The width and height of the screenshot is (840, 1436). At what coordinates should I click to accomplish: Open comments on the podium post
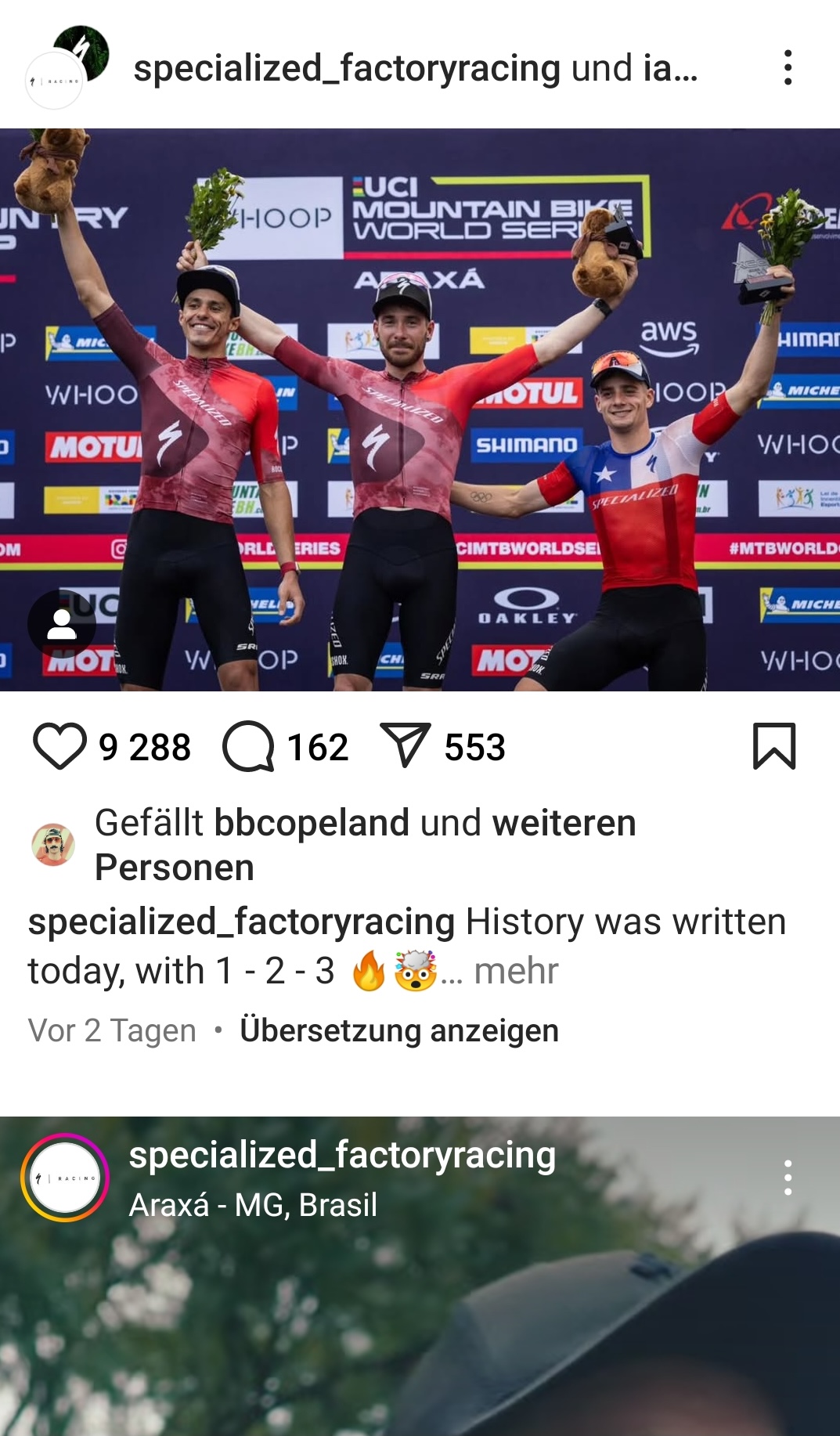point(248,747)
